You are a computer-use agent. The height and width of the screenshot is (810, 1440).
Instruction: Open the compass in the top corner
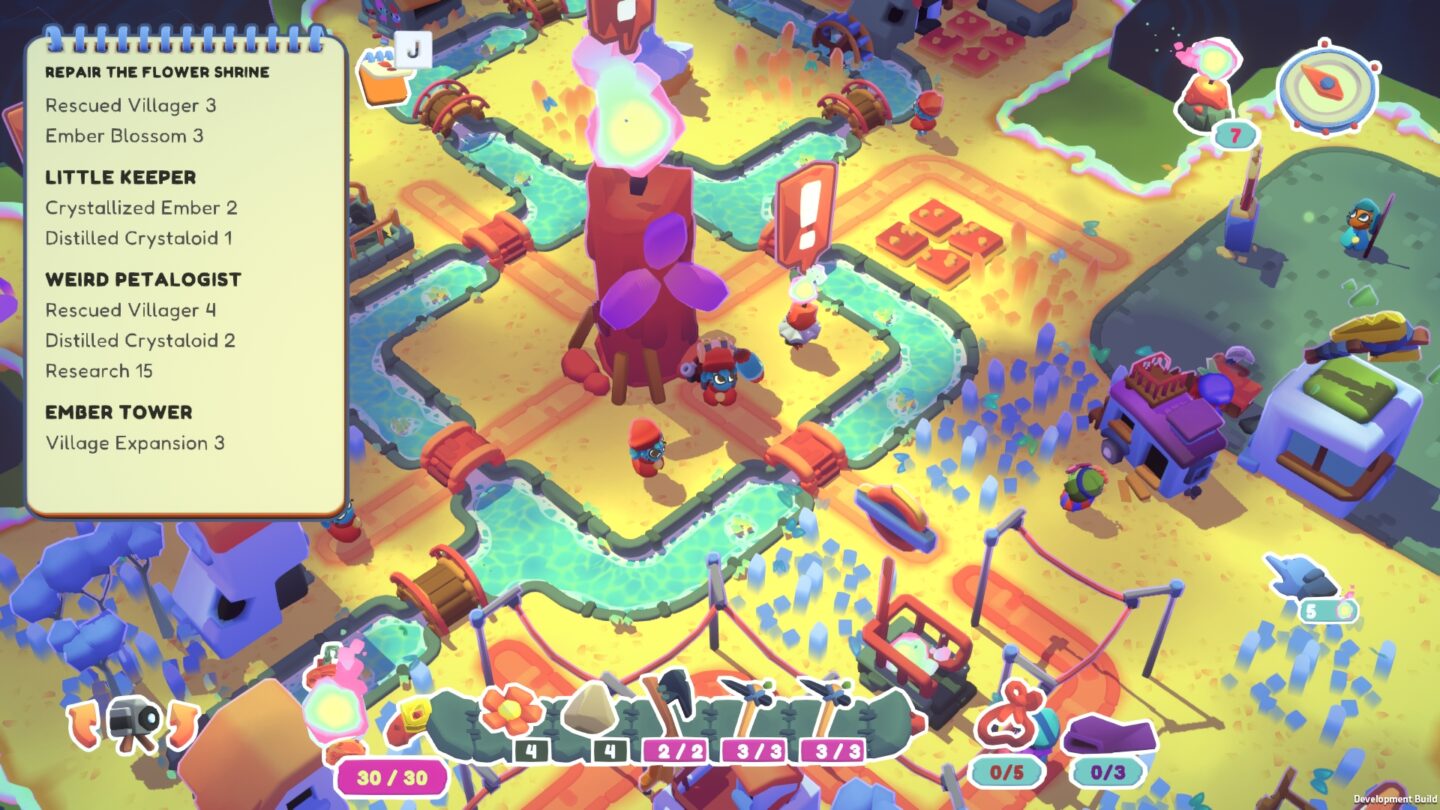(1328, 86)
